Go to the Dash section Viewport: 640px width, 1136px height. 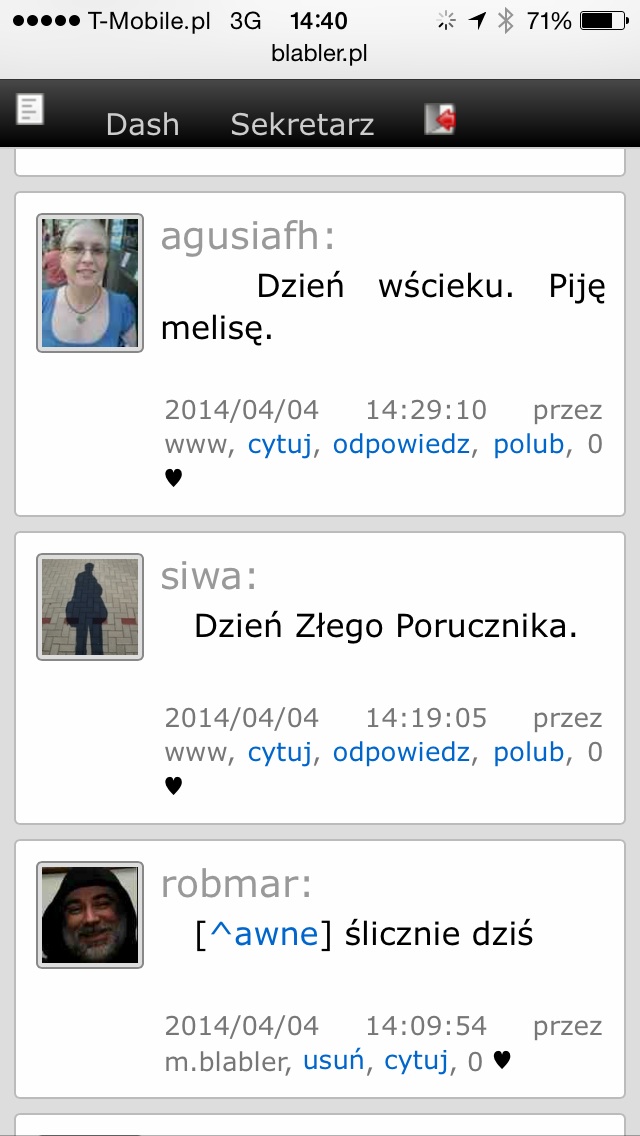pos(142,125)
